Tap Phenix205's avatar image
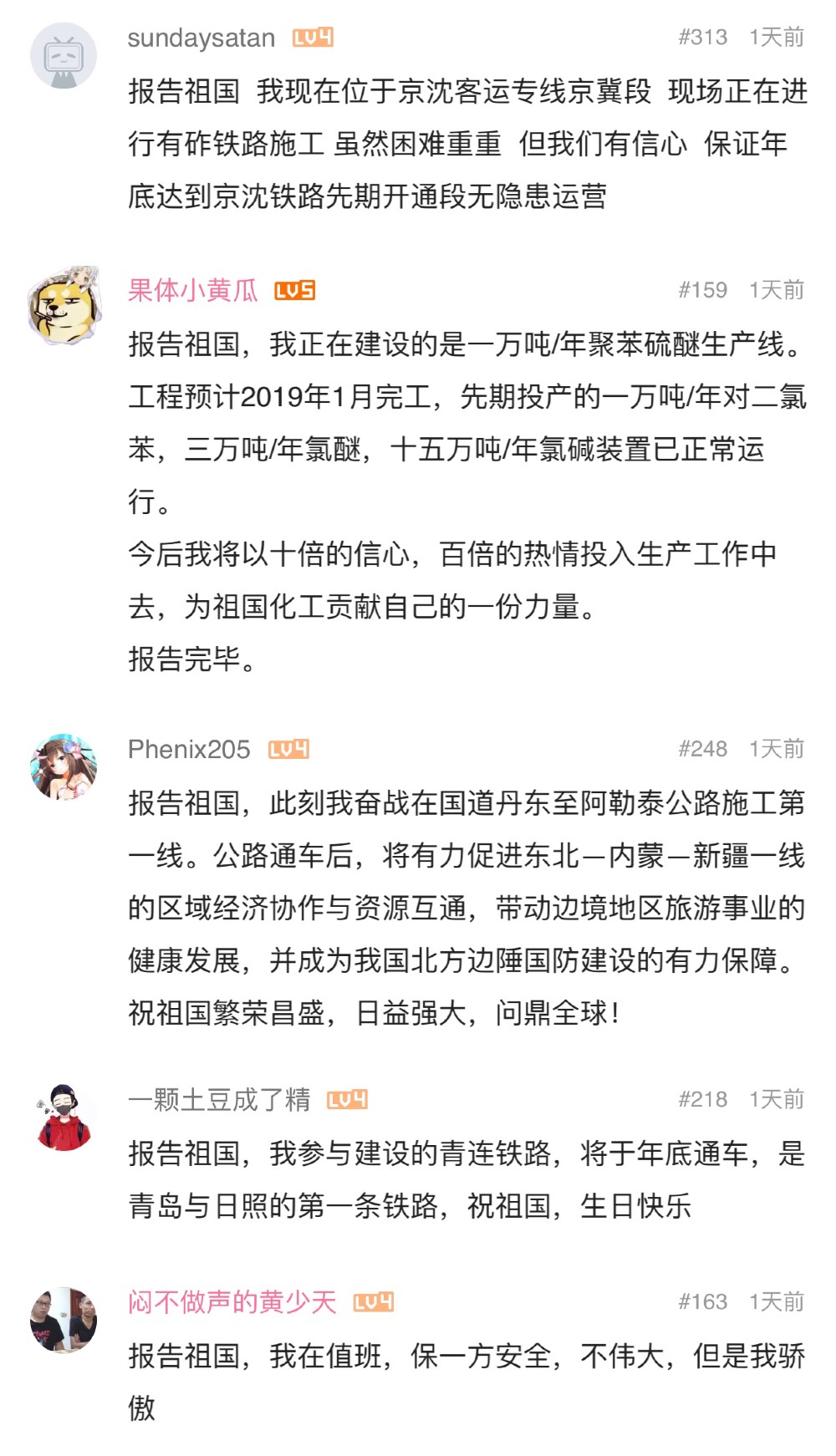Image resolution: width=836 pixels, height=1456 pixels. (64, 766)
